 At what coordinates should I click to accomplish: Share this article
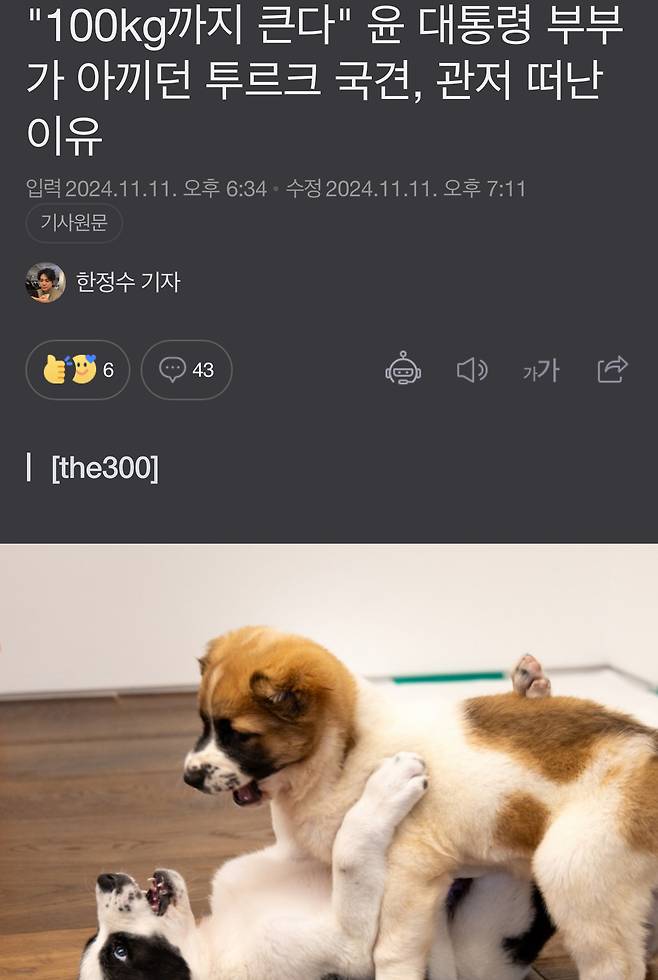(612, 369)
